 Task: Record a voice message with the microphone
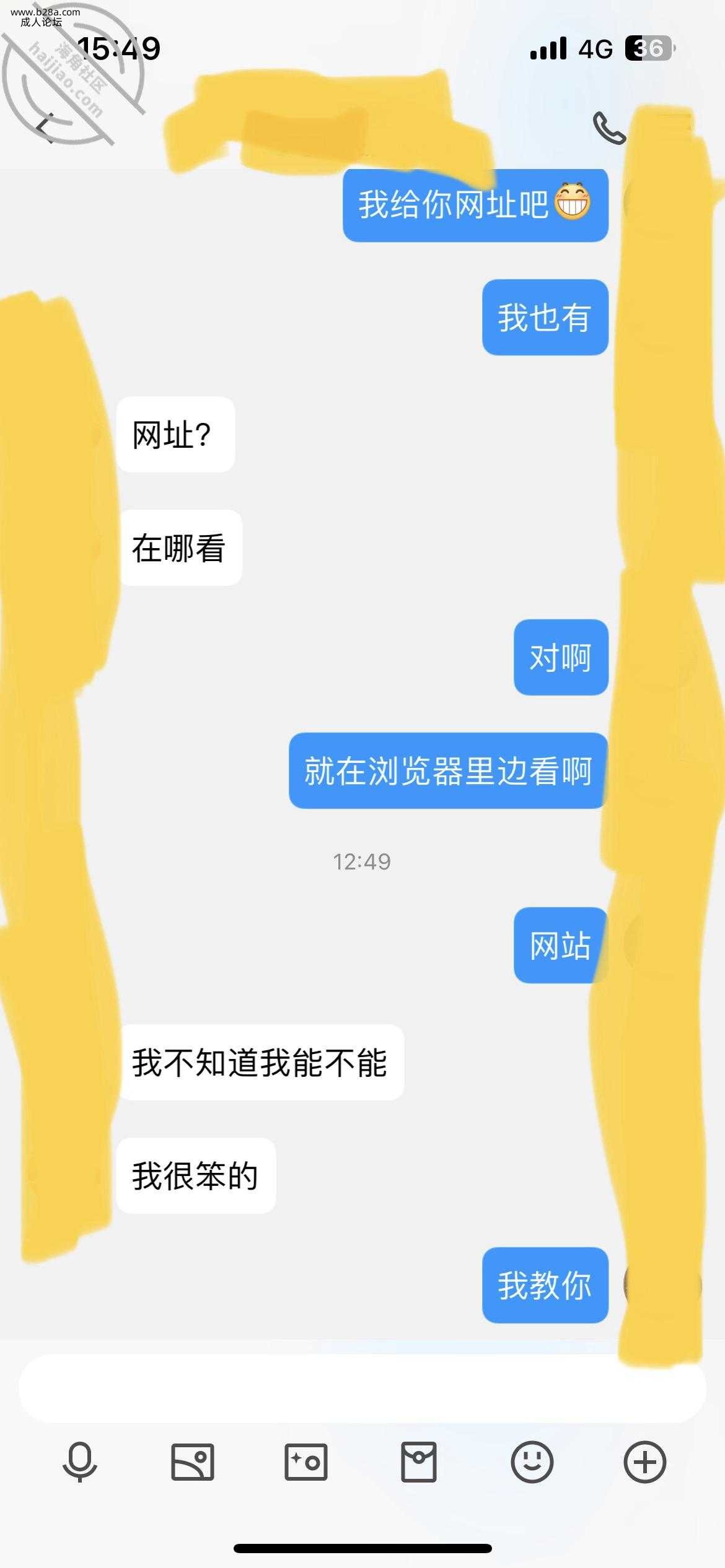click(x=80, y=1462)
